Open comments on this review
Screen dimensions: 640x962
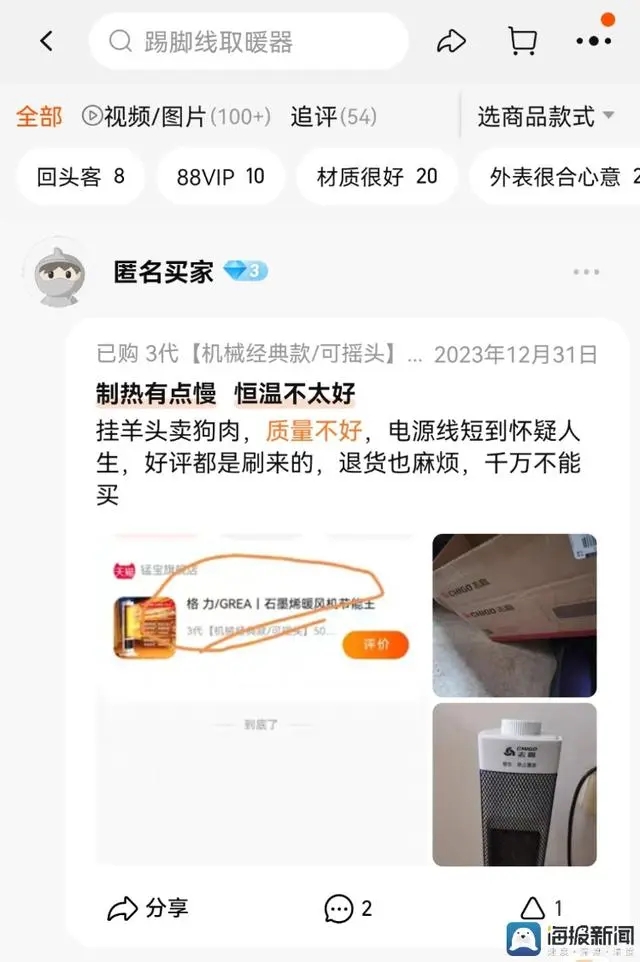348,908
